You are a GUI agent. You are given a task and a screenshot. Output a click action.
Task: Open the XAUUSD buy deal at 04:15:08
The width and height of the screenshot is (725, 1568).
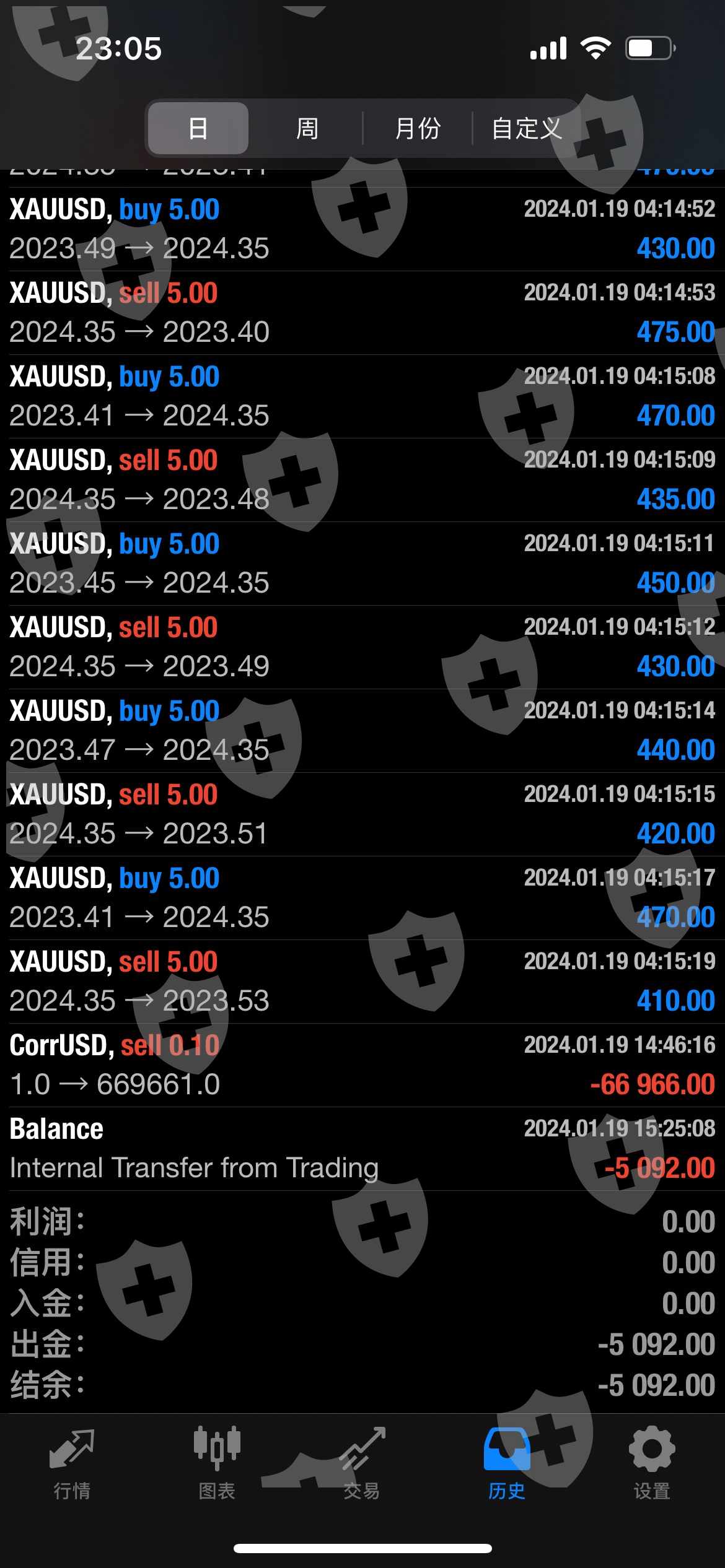(x=362, y=396)
